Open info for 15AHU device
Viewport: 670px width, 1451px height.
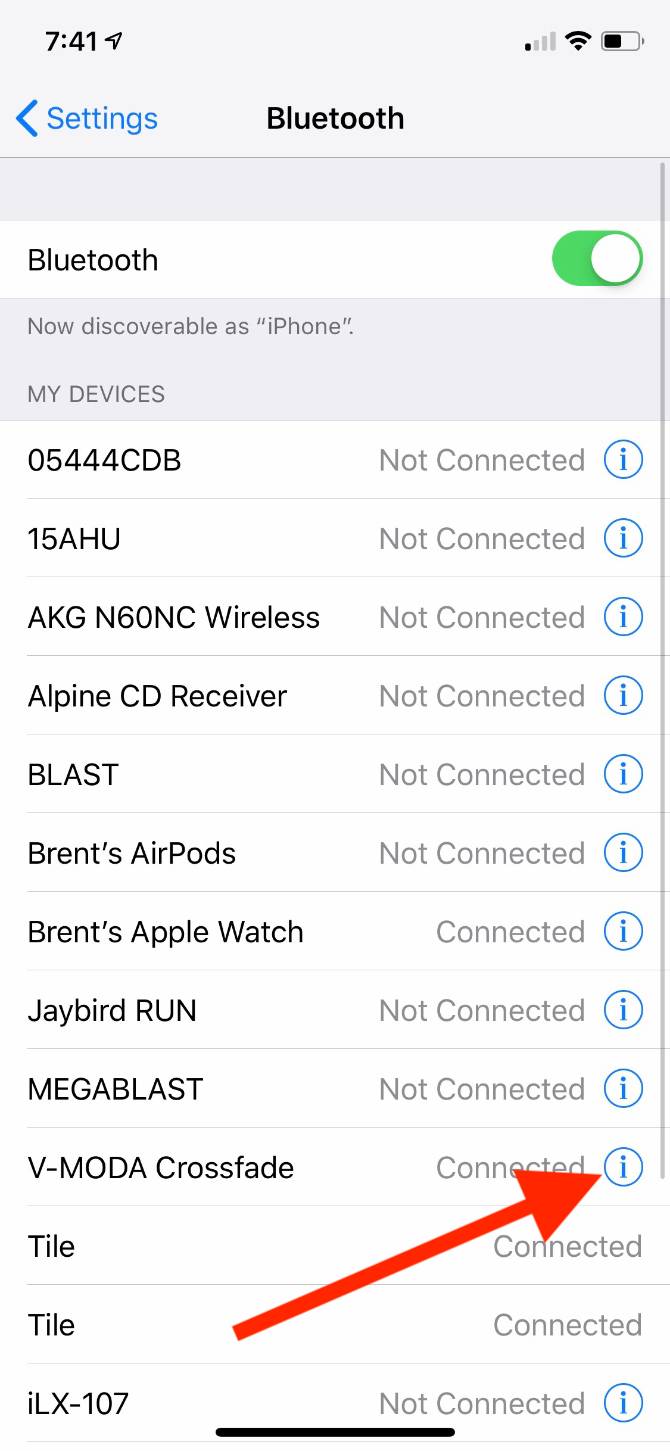pyautogui.click(x=623, y=539)
